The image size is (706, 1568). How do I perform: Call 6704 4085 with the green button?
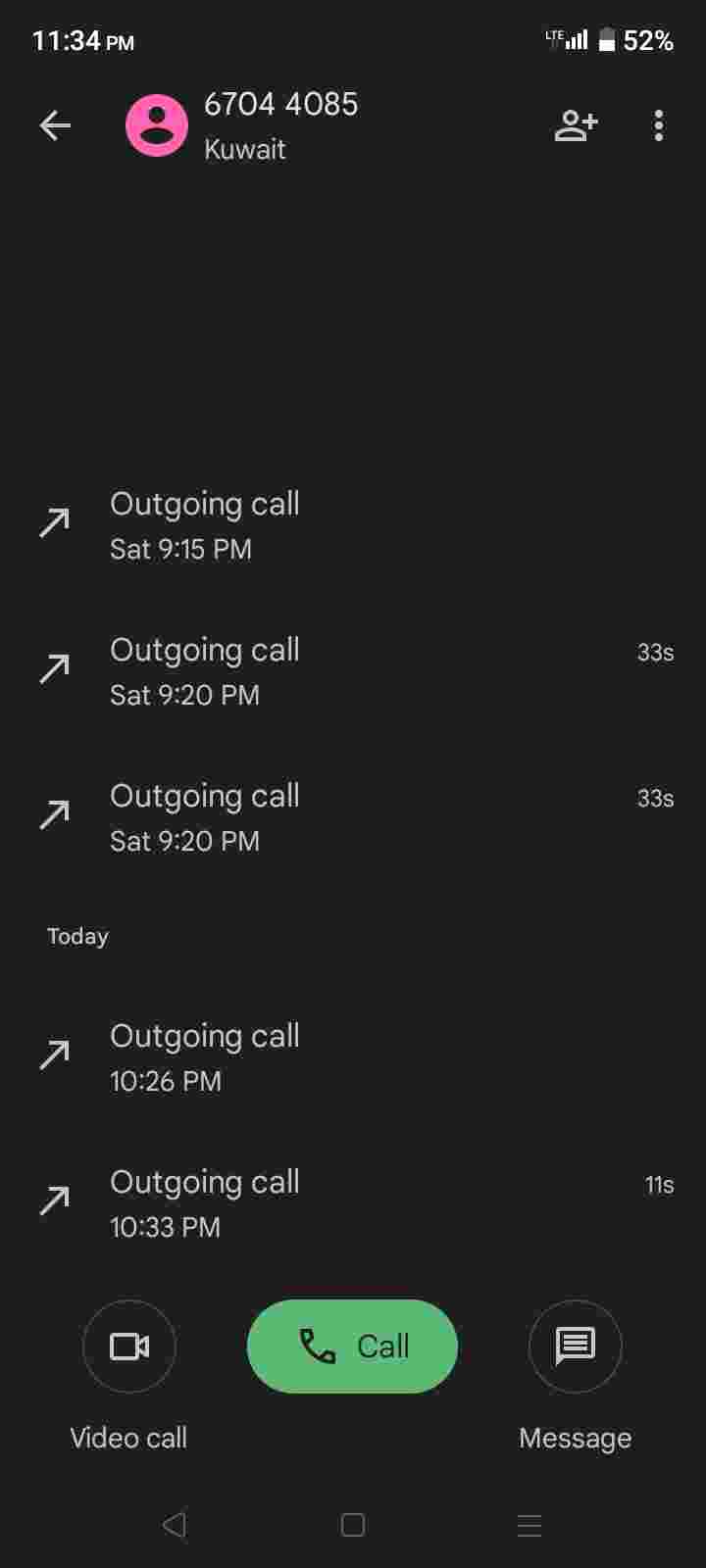click(352, 1347)
